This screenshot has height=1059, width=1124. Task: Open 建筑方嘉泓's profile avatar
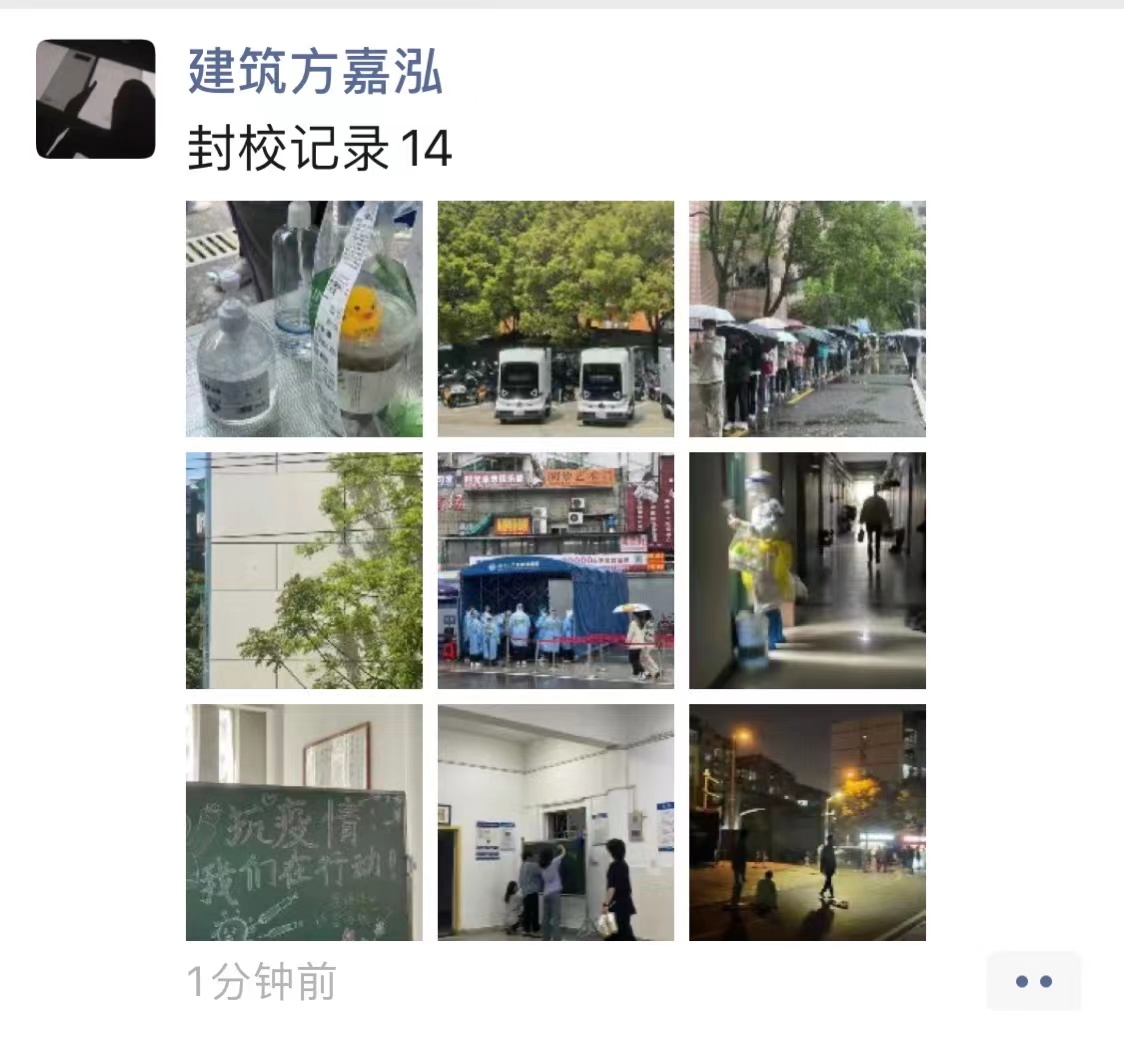[96, 99]
